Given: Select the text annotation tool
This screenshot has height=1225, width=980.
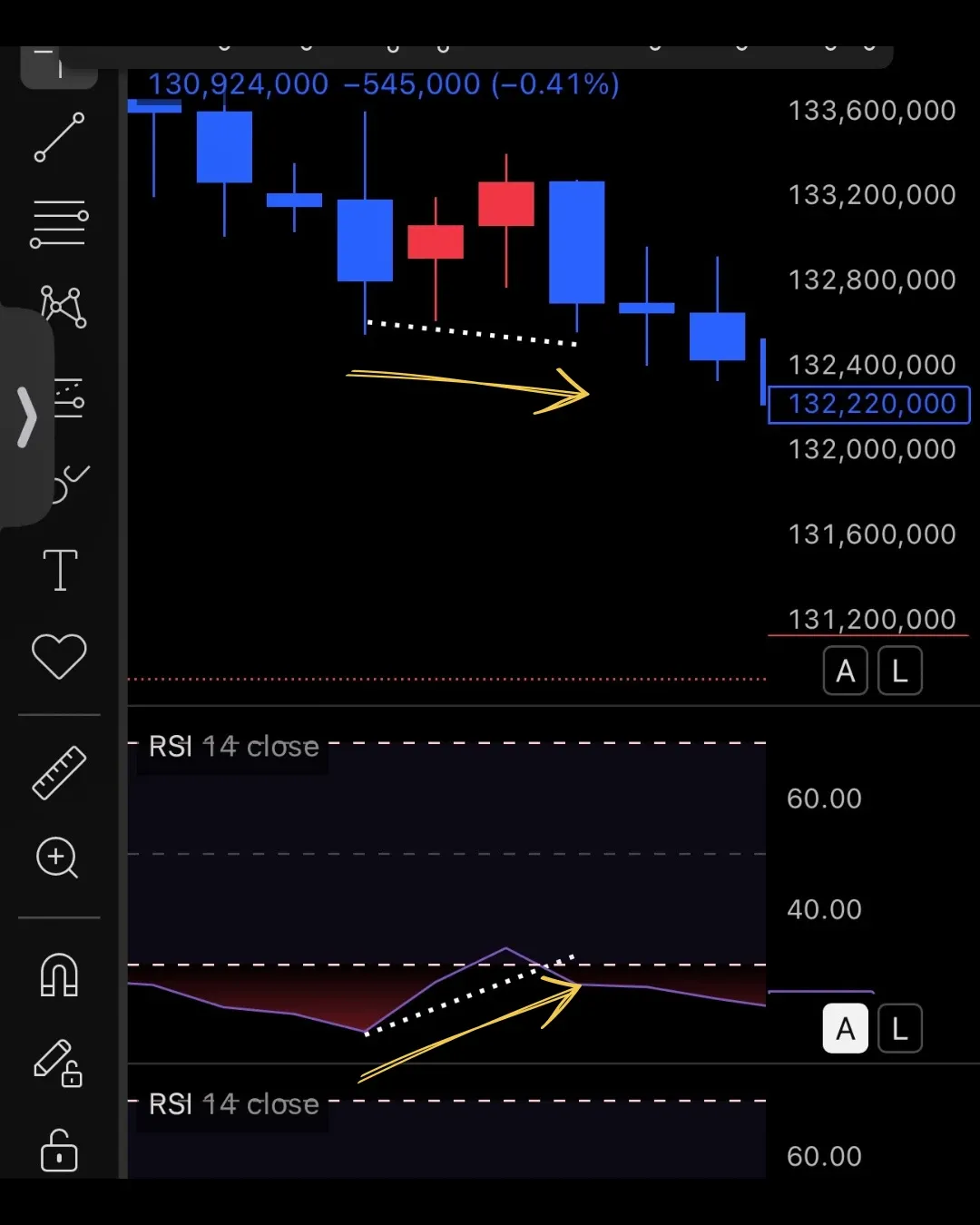Looking at the screenshot, I should point(60,570).
